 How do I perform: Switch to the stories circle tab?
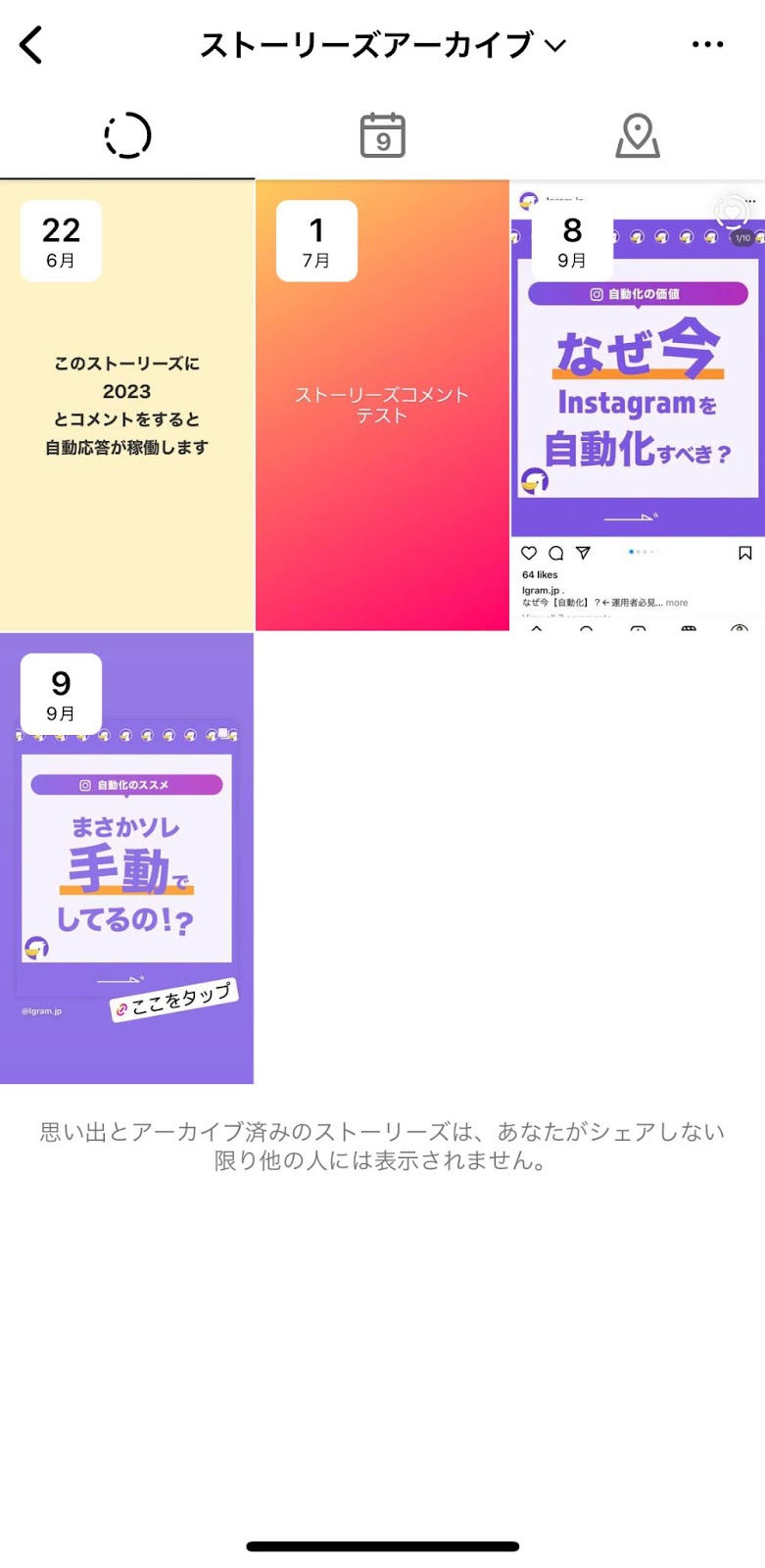127,136
